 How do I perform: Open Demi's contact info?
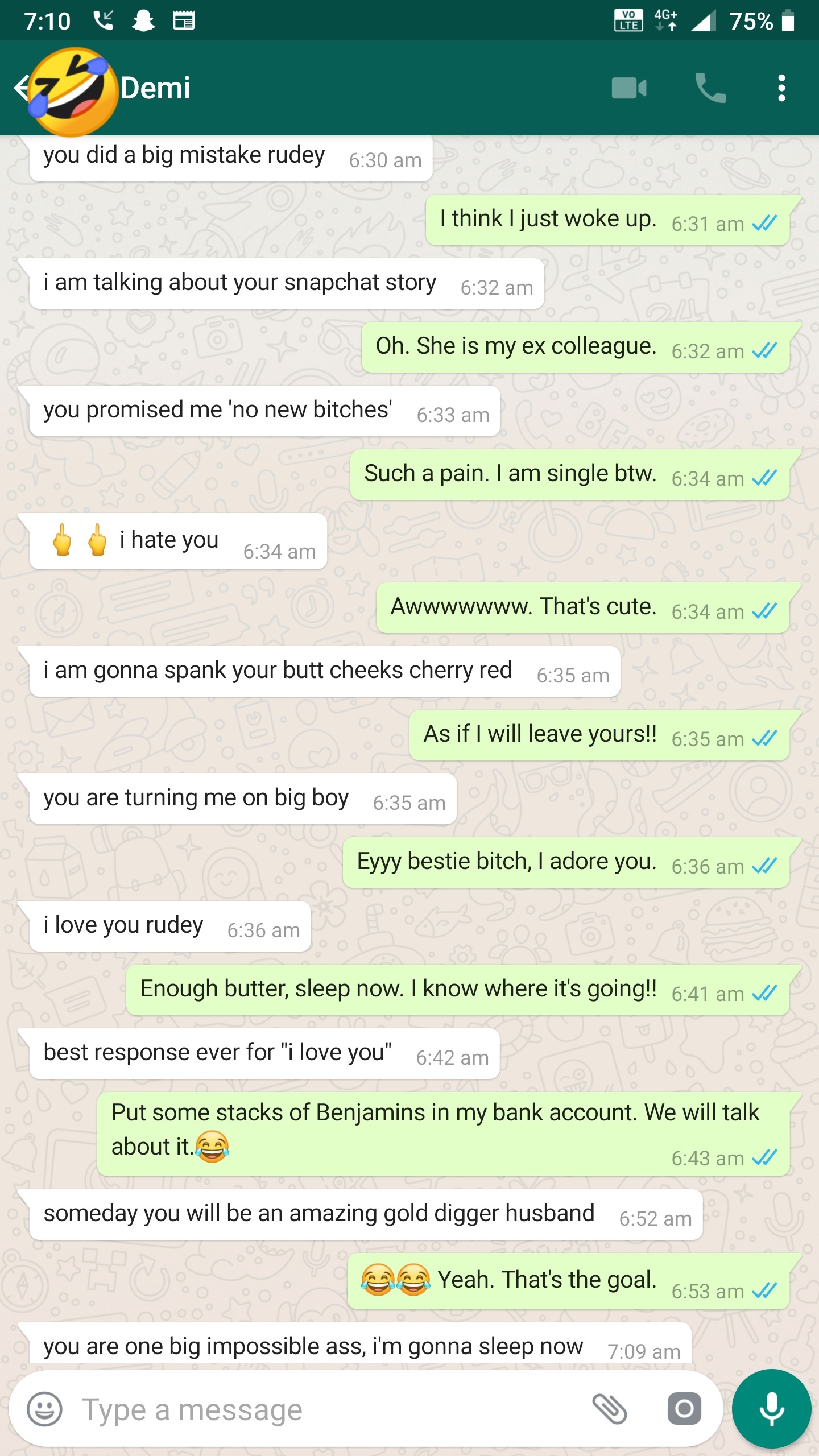click(155, 88)
